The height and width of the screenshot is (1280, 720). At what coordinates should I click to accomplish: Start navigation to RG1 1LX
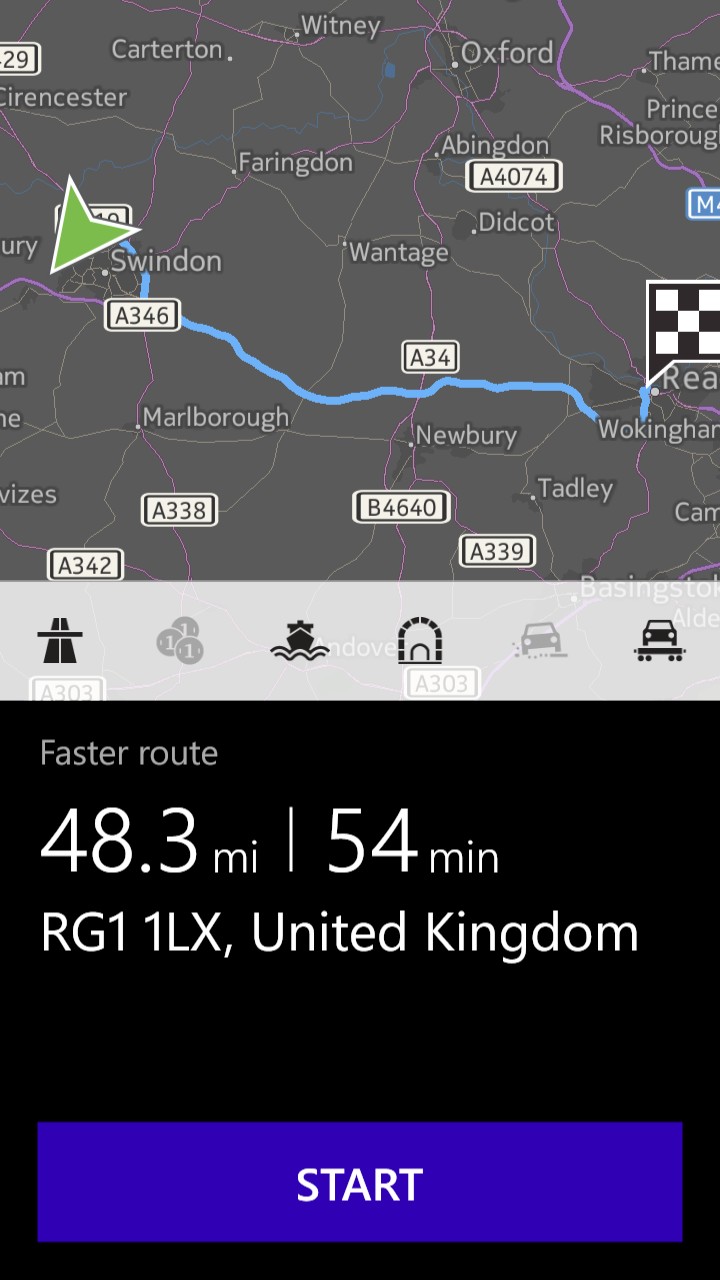coord(360,1182)
